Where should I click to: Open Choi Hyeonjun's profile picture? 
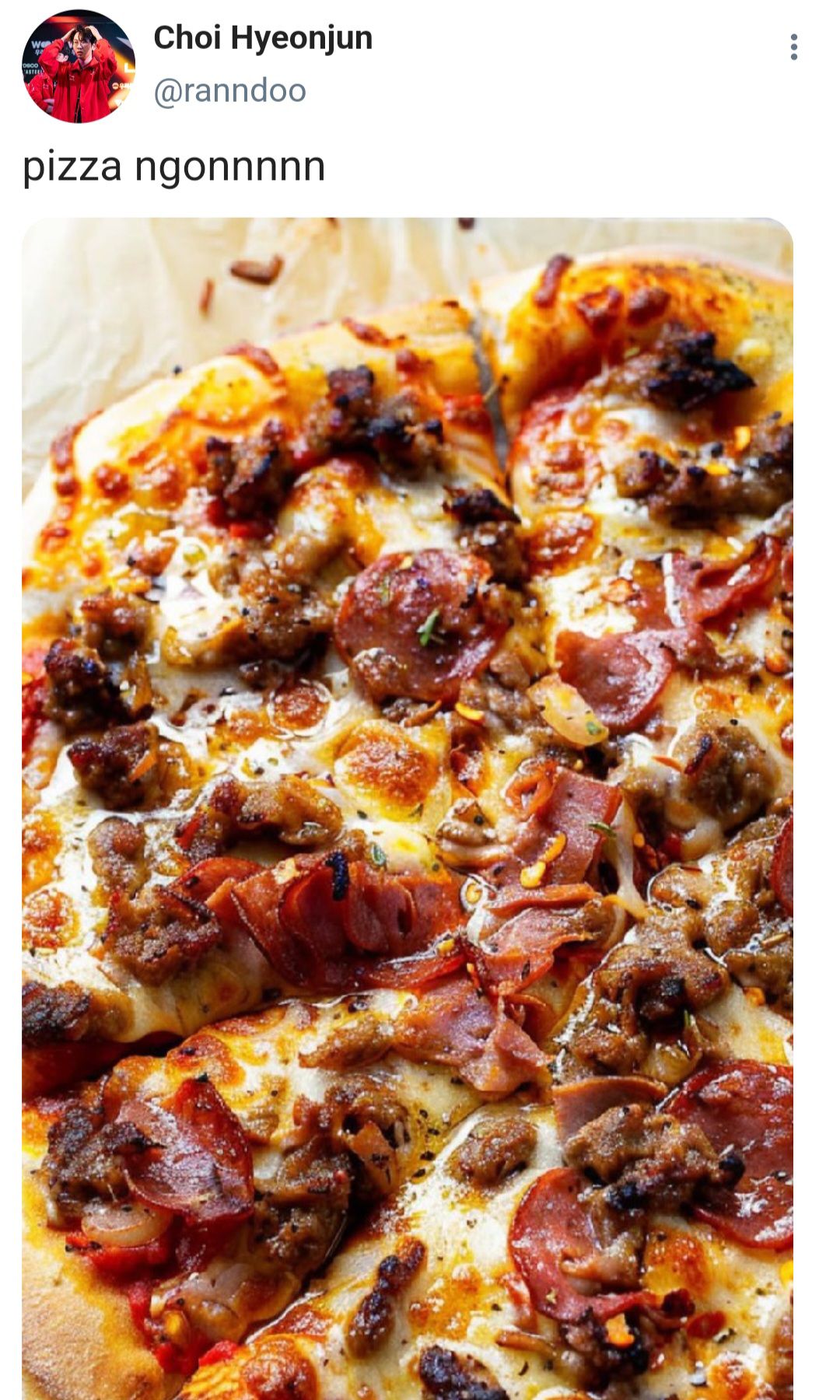(79, 67)
